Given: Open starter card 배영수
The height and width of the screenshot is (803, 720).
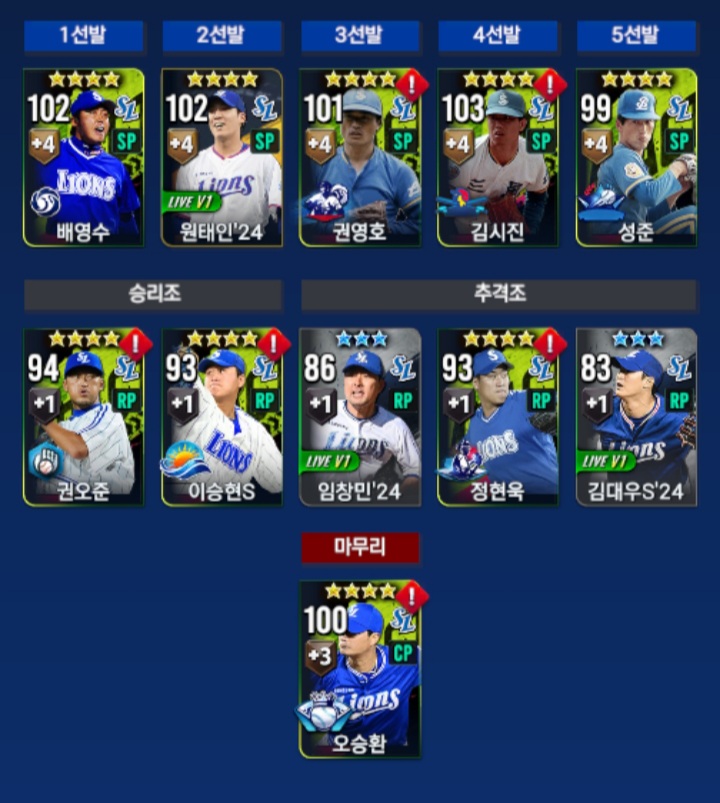Looking at the screenshot, I should click(84, 158).
